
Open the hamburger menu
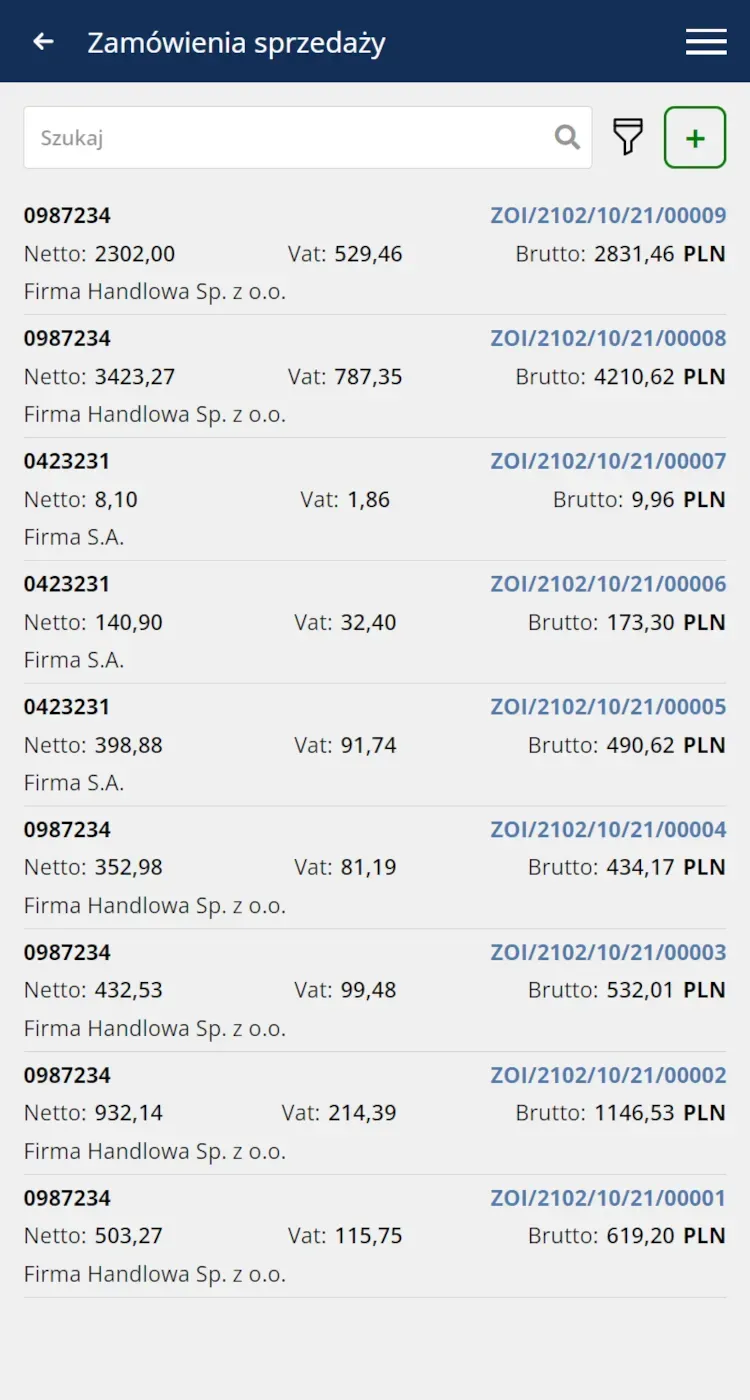(x=706, y=42)
